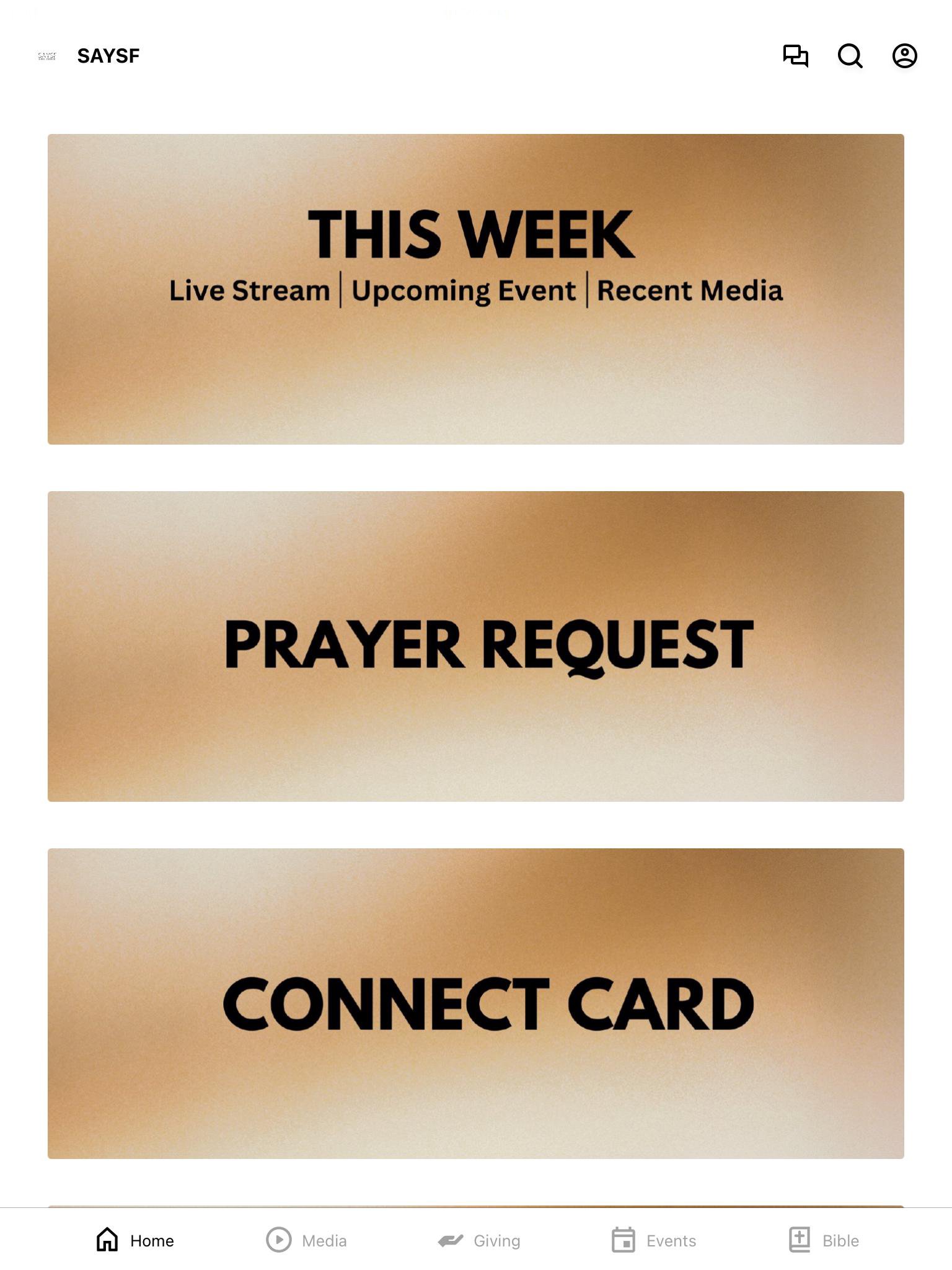Open the messages chat icon
952x1270 pixels.
click(x=795, y=56)
